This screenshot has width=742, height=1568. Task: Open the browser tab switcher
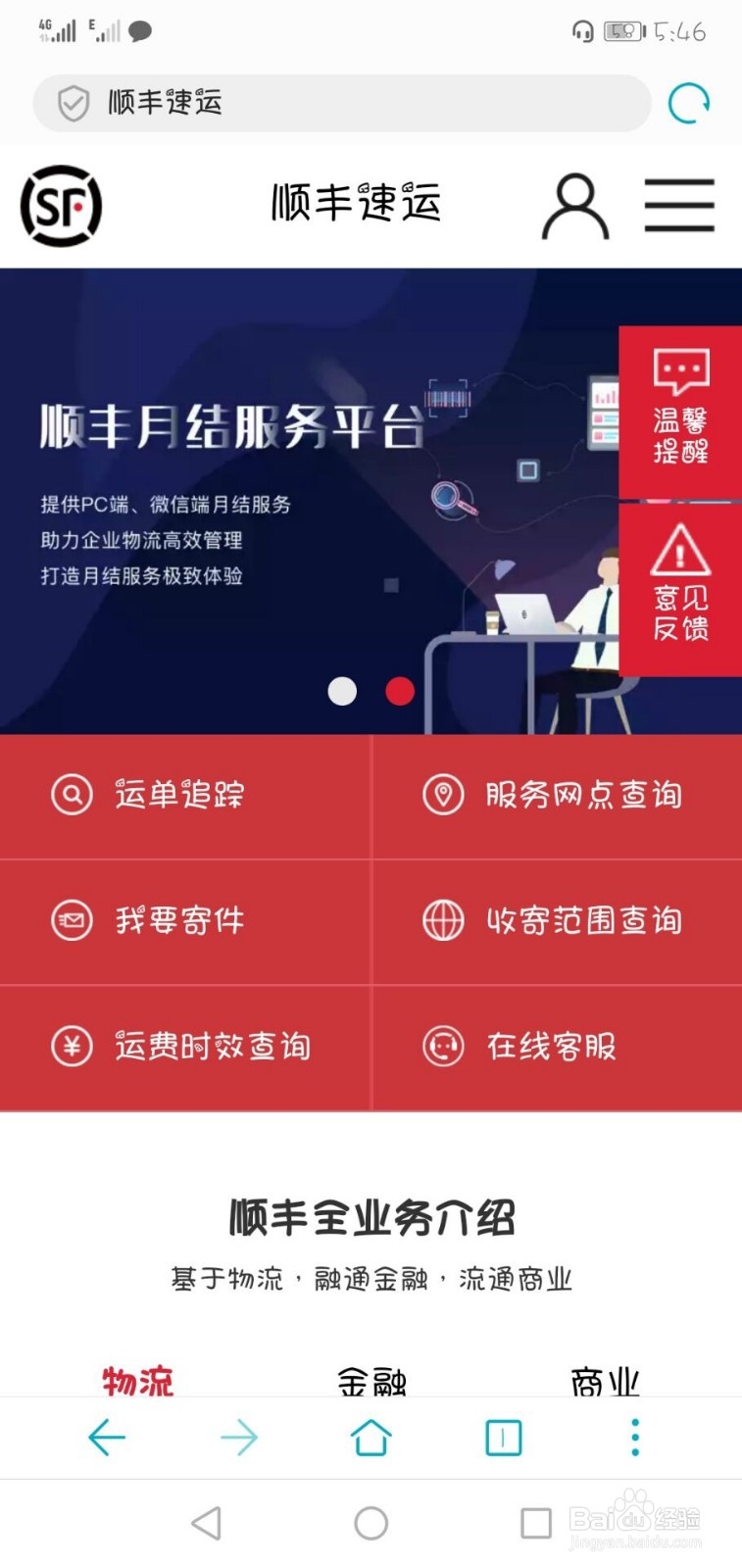(503, 1437)
